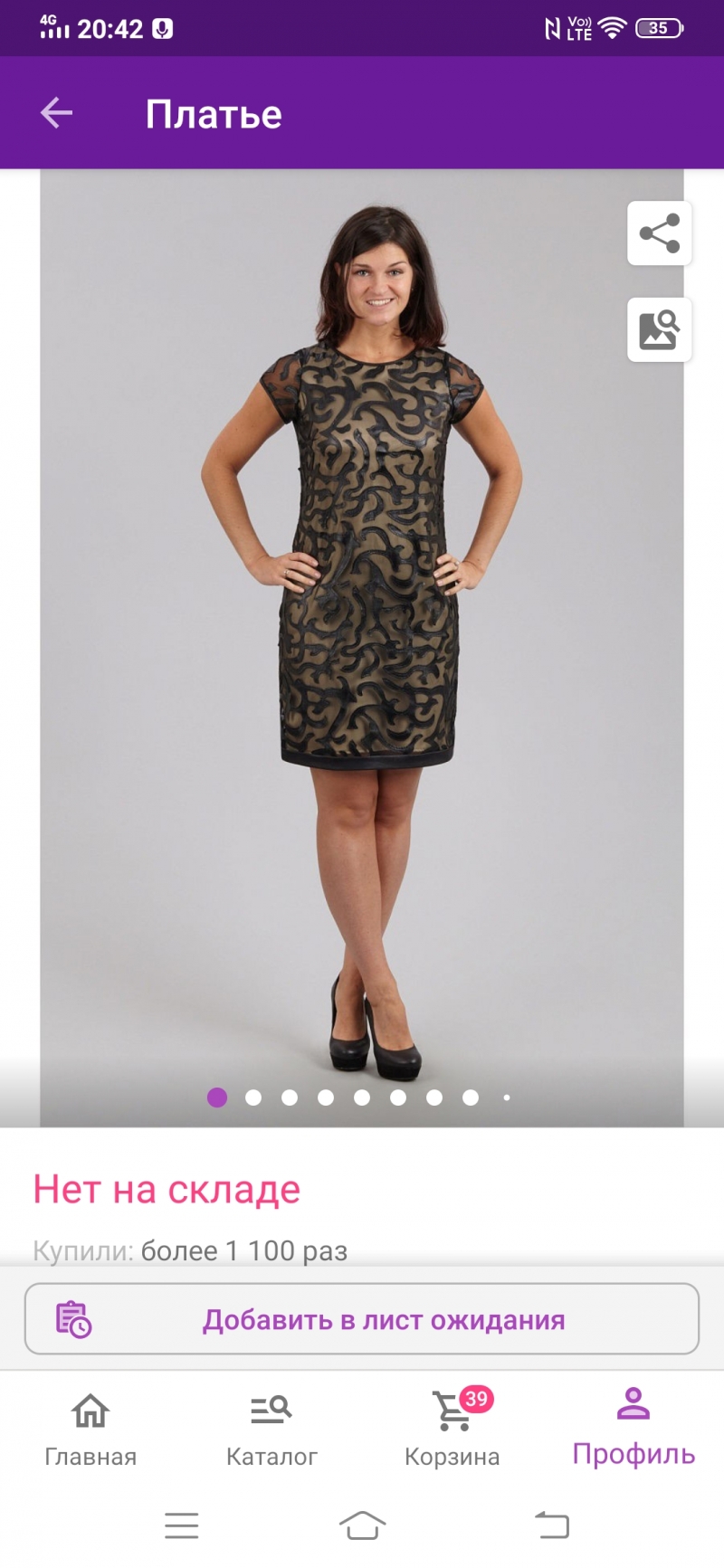Share this dress product

(659, 233)
